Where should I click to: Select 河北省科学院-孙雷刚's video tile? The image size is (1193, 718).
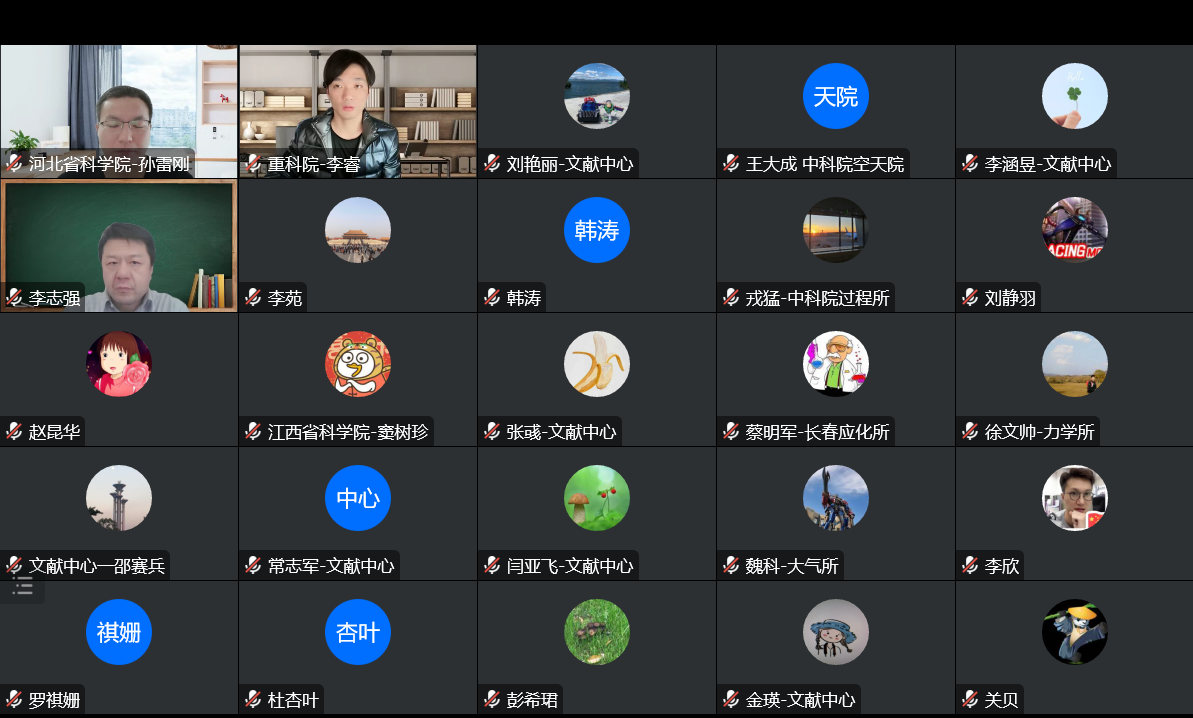119,110
